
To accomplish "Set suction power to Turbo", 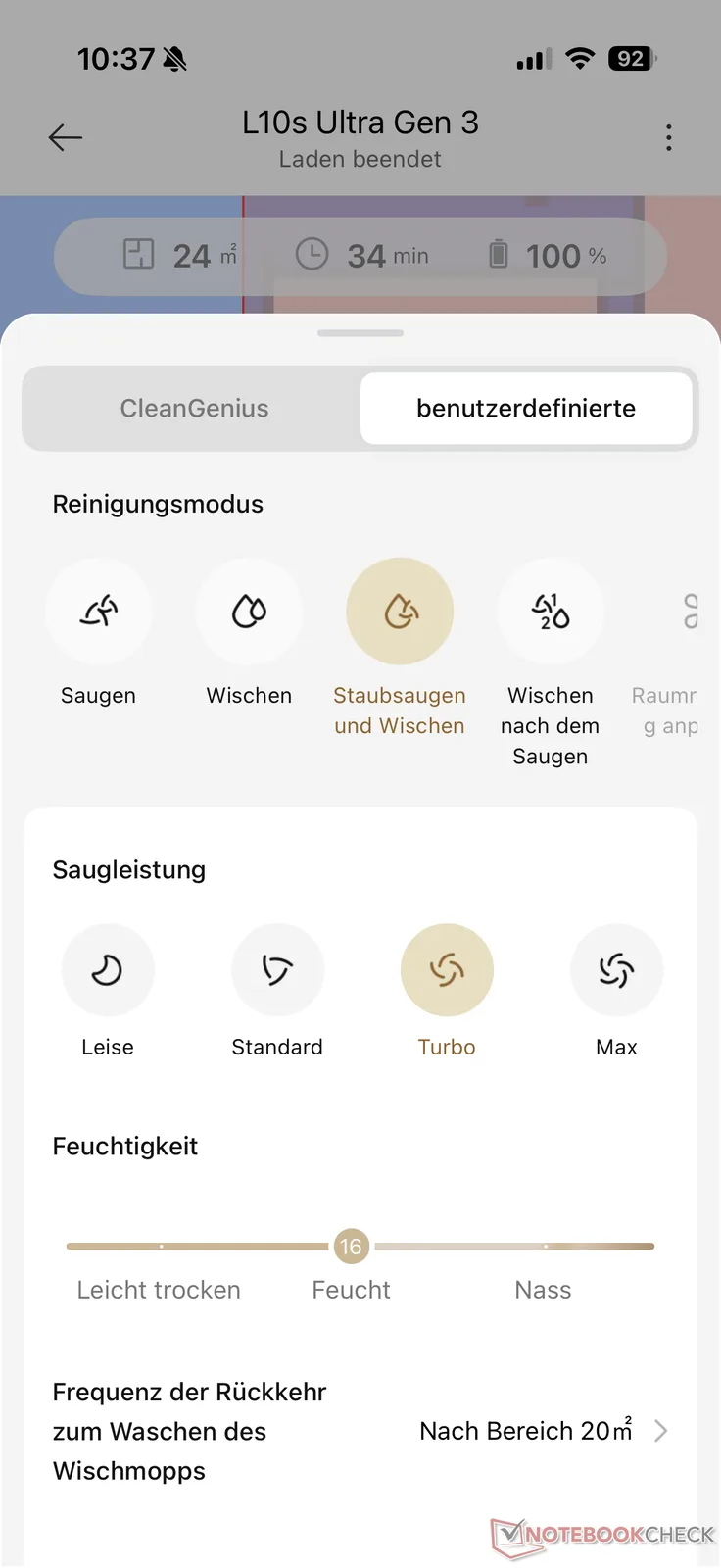I will tap(447, 970).
